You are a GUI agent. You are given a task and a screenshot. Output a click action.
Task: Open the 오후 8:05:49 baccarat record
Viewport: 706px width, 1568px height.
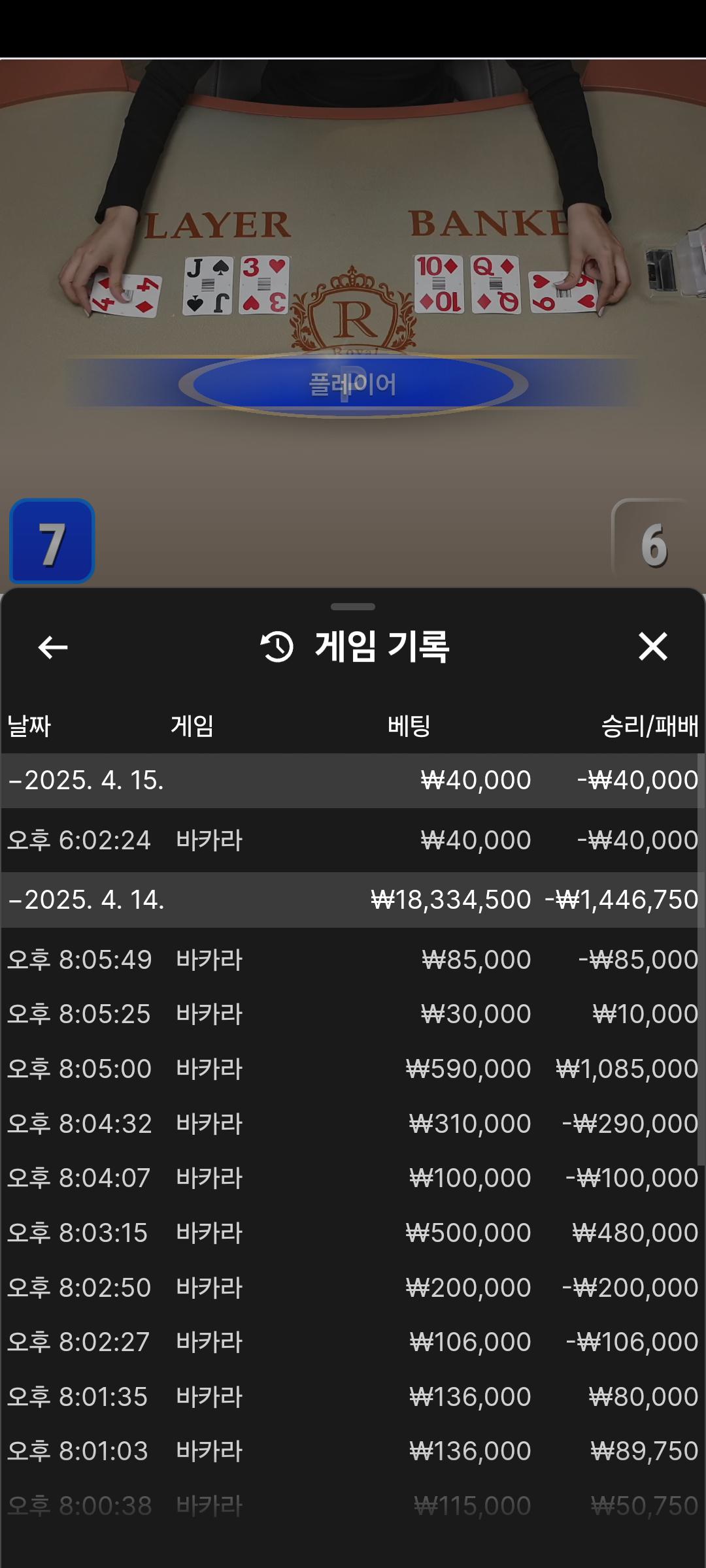tap(353, 960)
